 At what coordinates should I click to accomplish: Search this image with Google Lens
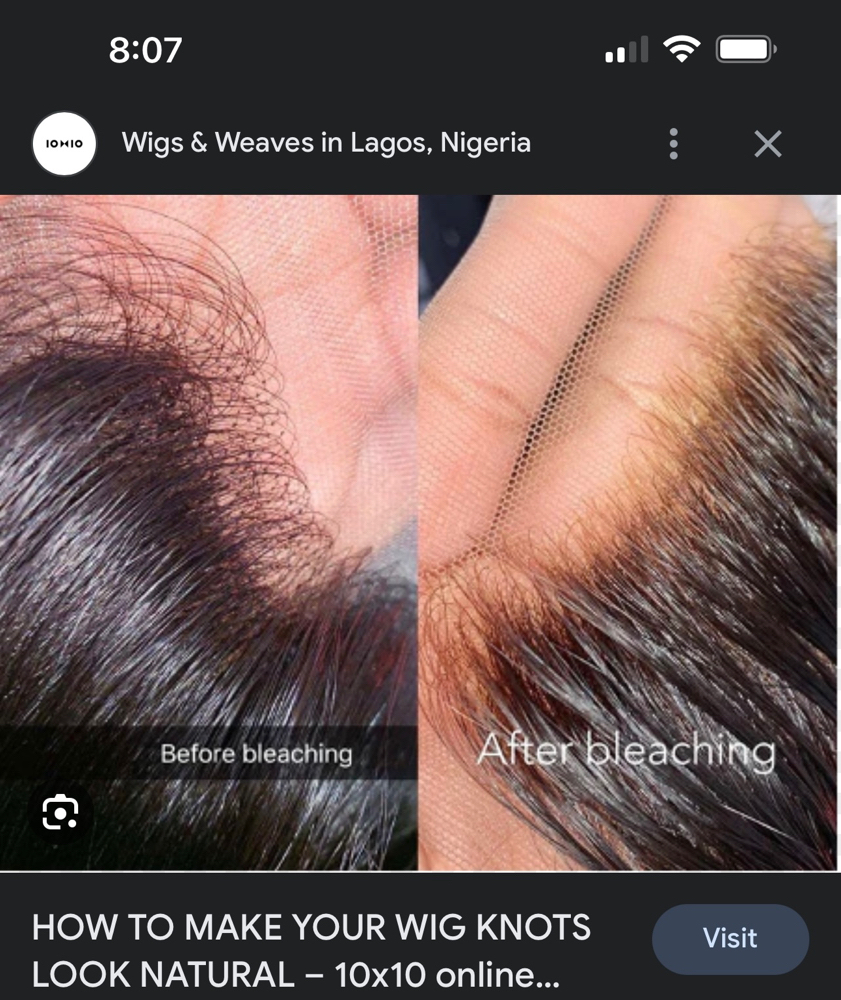click(60, 812)
